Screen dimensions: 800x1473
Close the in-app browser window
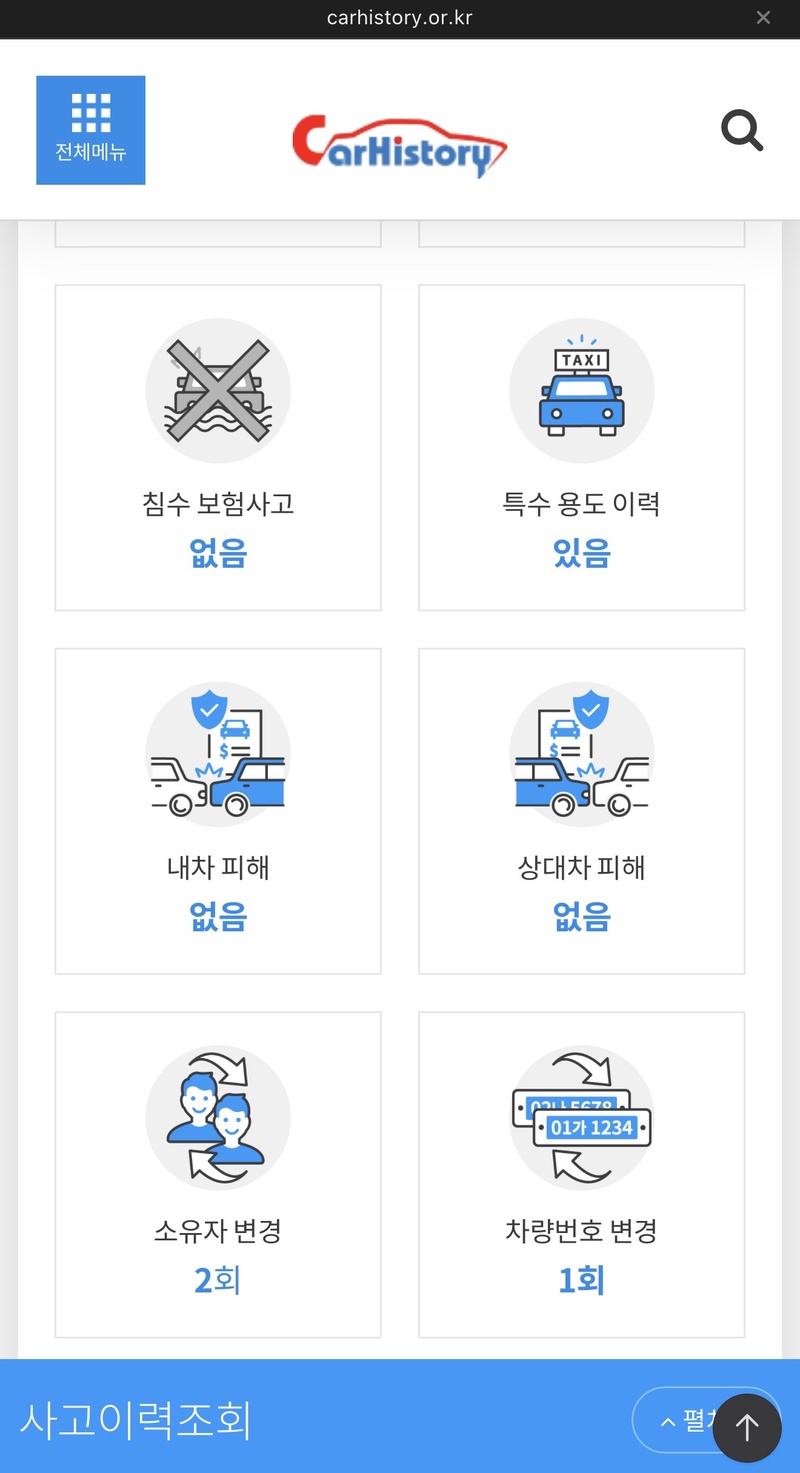[763, 18]
